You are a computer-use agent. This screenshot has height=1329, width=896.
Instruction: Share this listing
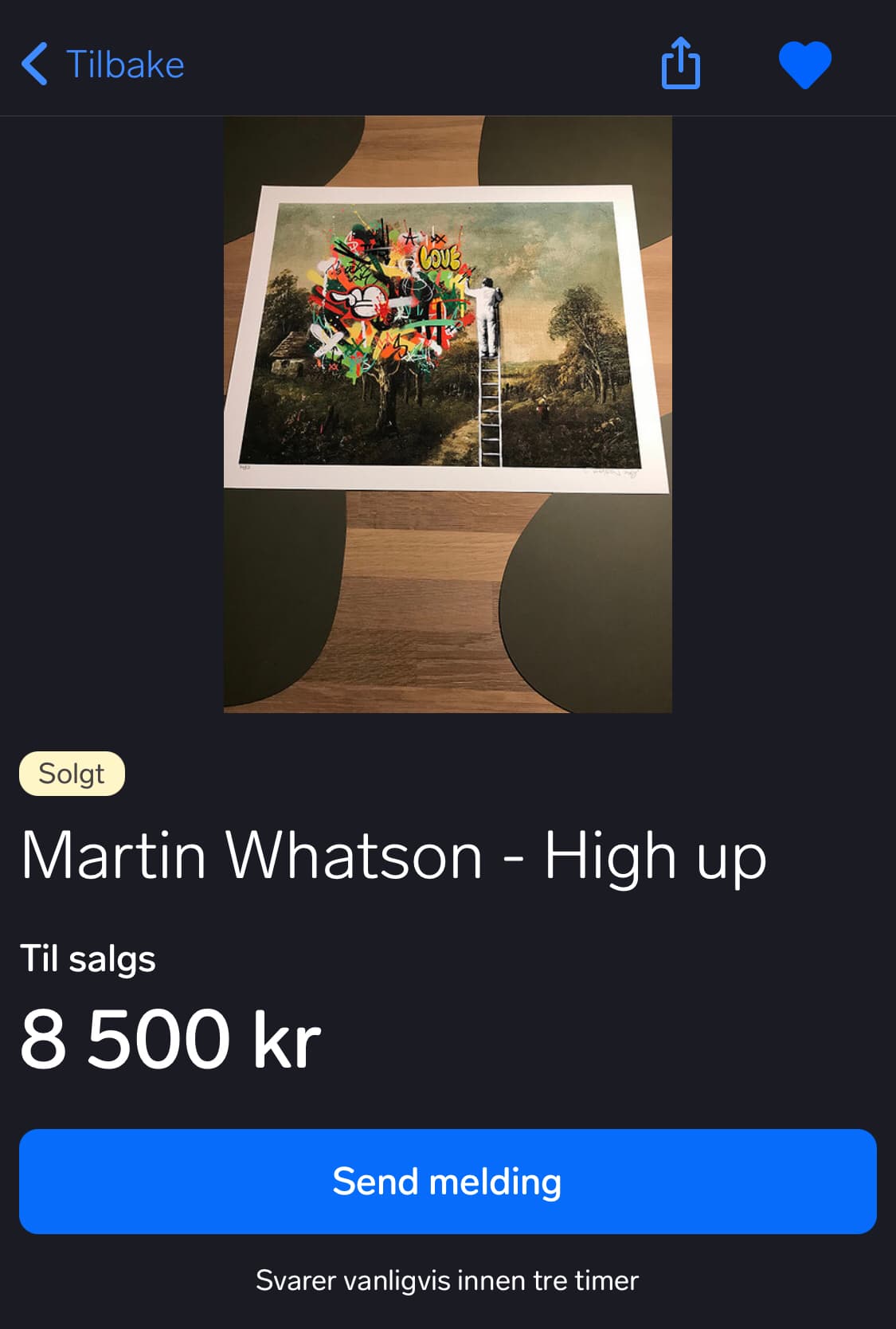click(680, 64)
